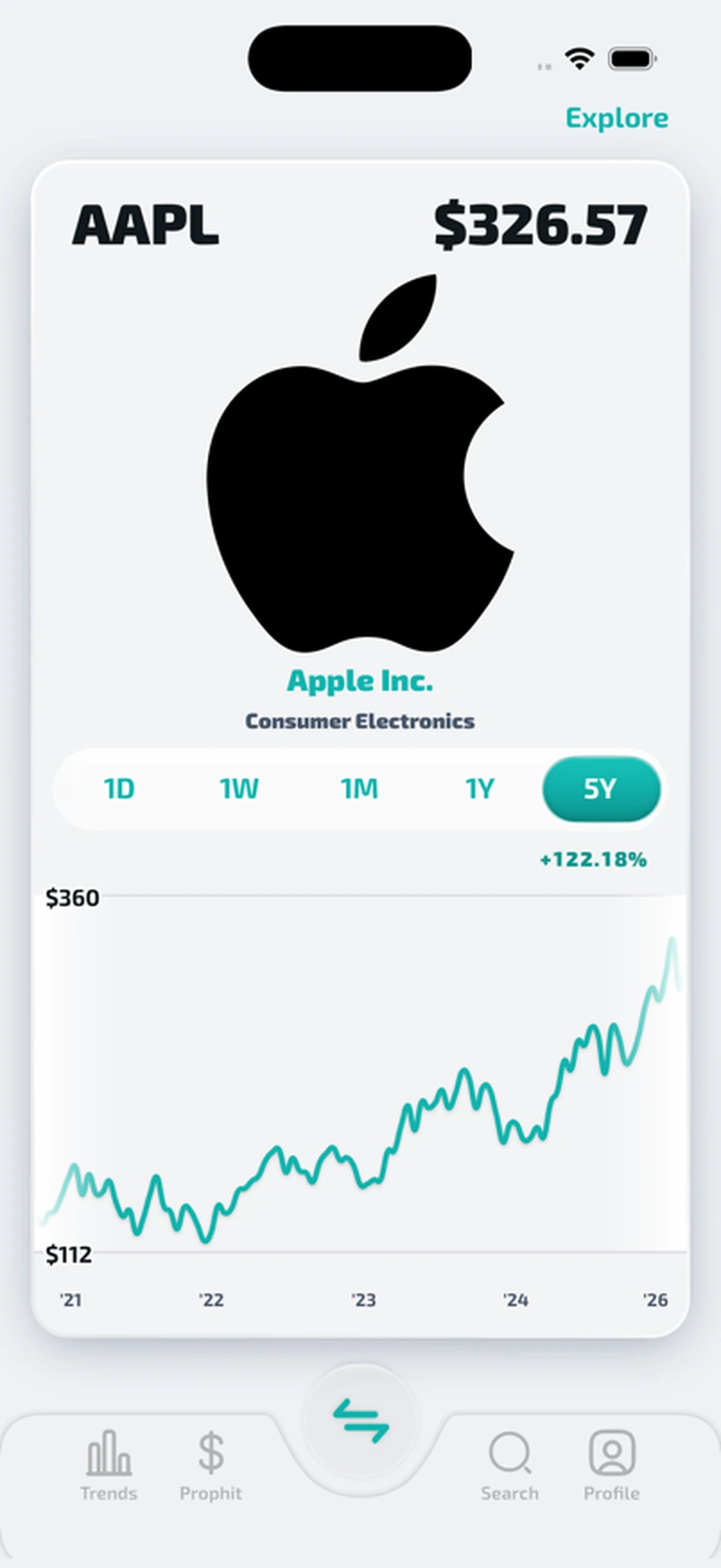
Task: Select the 5Y time range
Action: pos(601,788)
